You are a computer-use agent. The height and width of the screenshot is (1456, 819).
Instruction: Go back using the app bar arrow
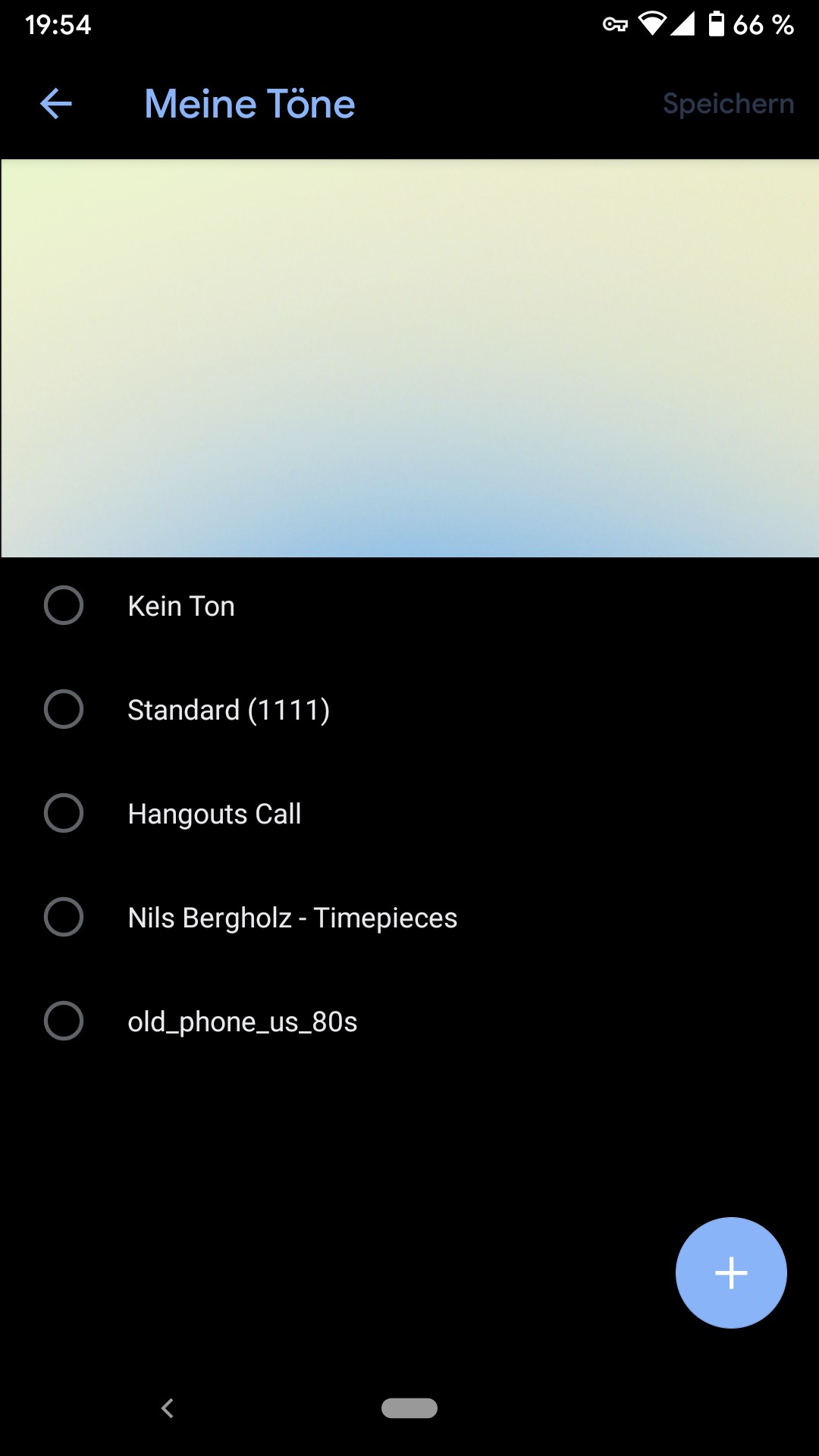click(x=55, y=104)
